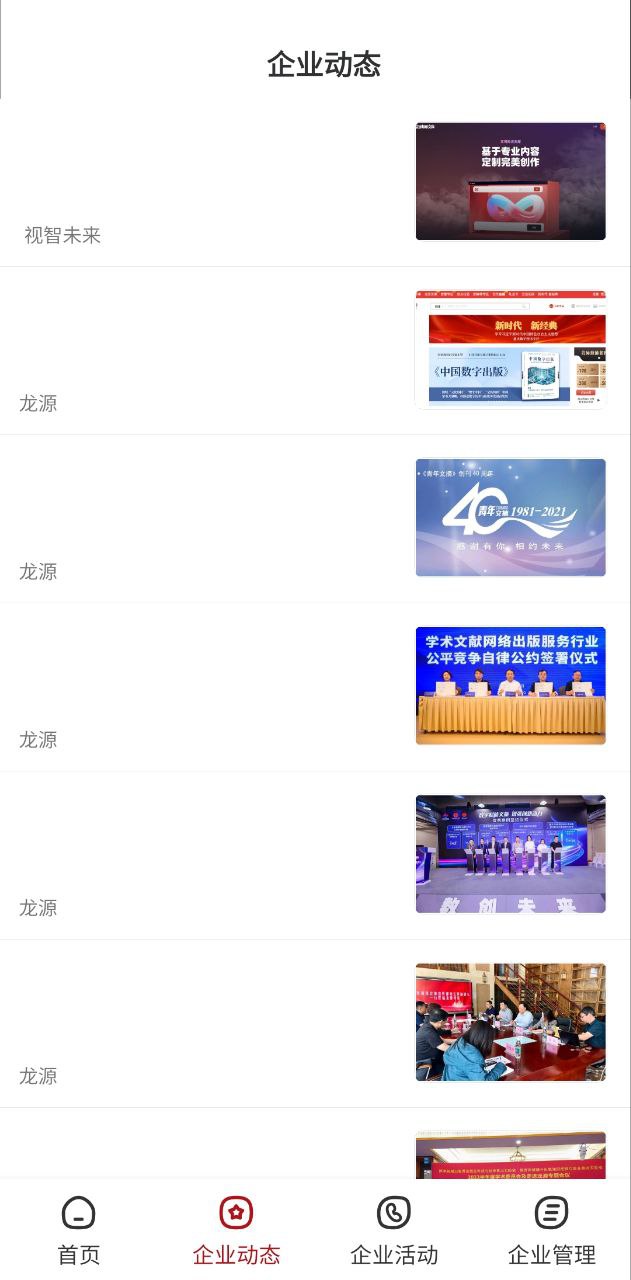The width and height of the screenshot is (631, 1280).
Task: Open the 企业管理 tab
Action: (551, 1230)
